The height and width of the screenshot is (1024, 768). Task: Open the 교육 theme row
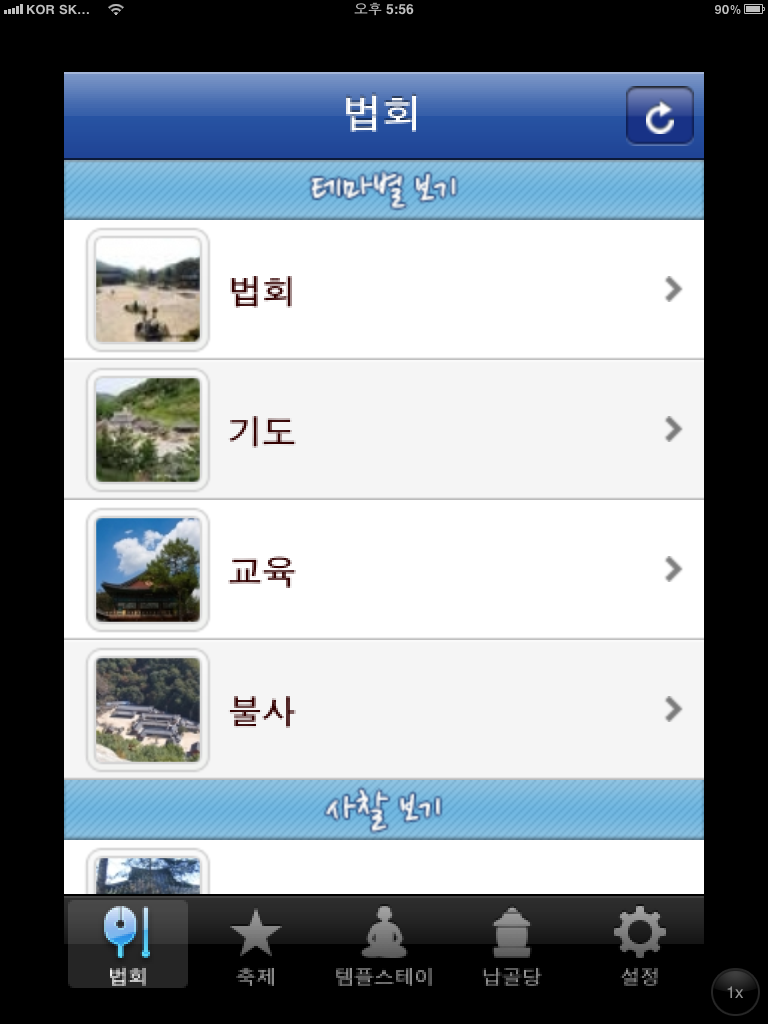pos(384,570)
